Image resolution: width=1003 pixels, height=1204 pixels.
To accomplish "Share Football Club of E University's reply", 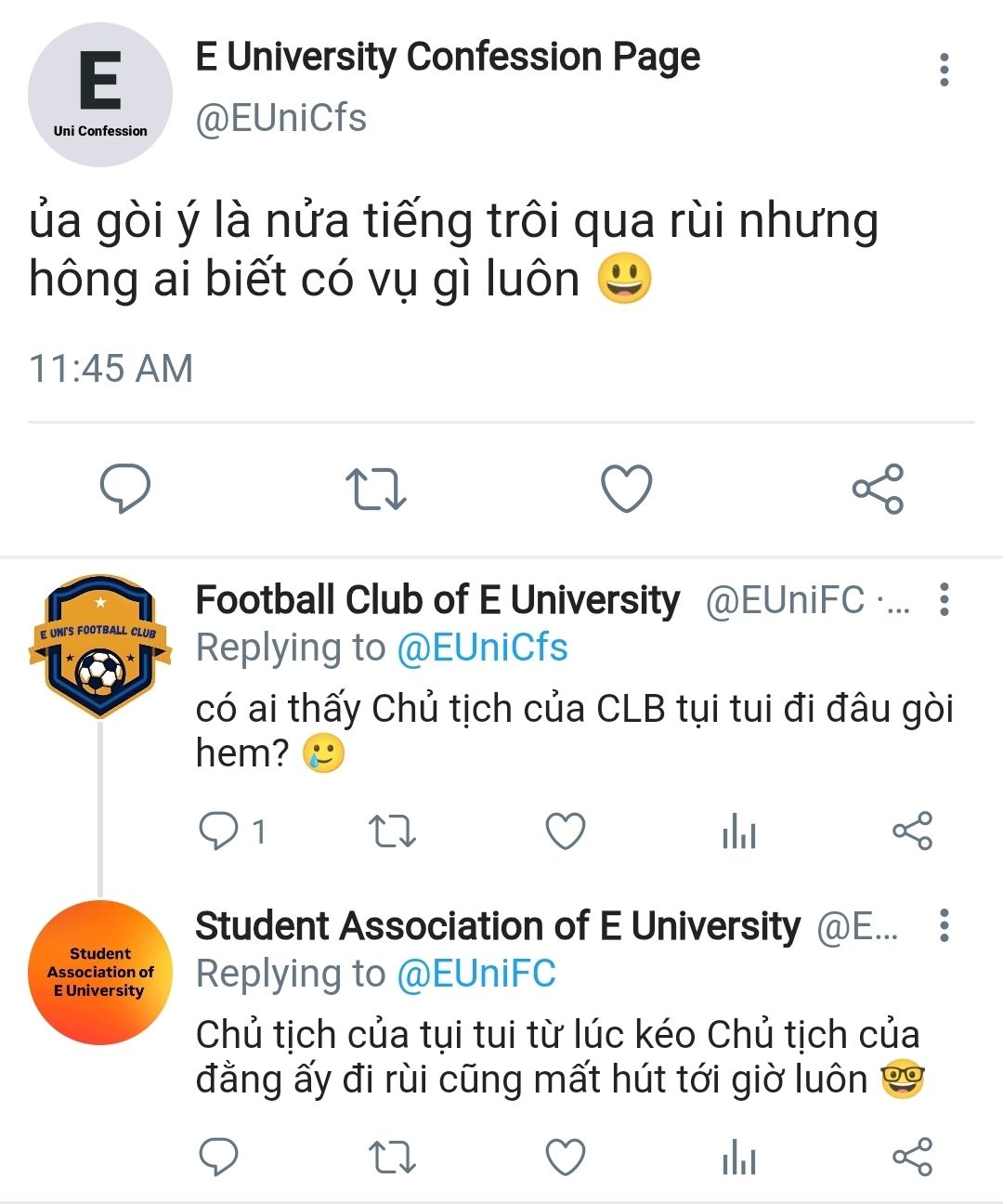I will pos(912,831).
